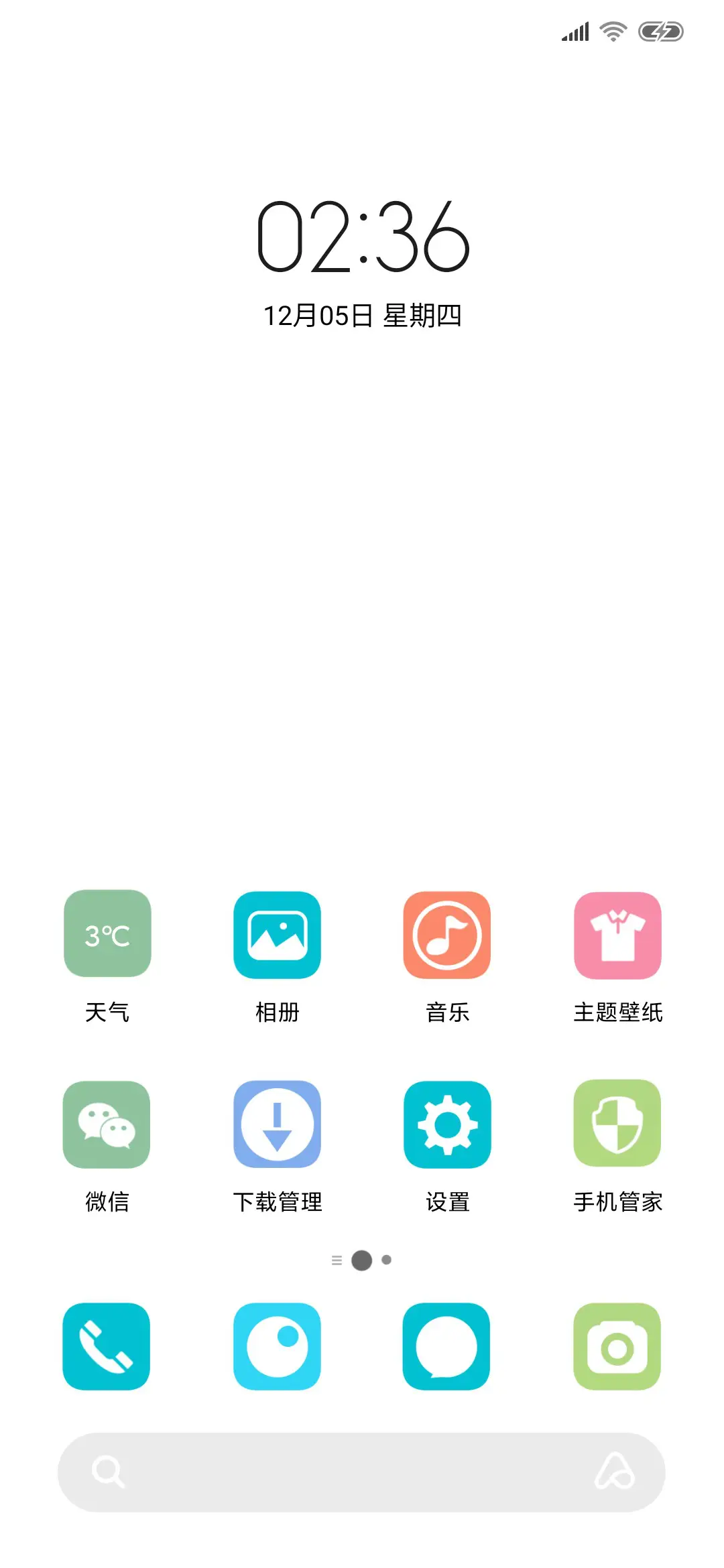Launch 手机管家 phone manager
The height and width of the screenshot is (1568, 724).
tap(617, 1124)
